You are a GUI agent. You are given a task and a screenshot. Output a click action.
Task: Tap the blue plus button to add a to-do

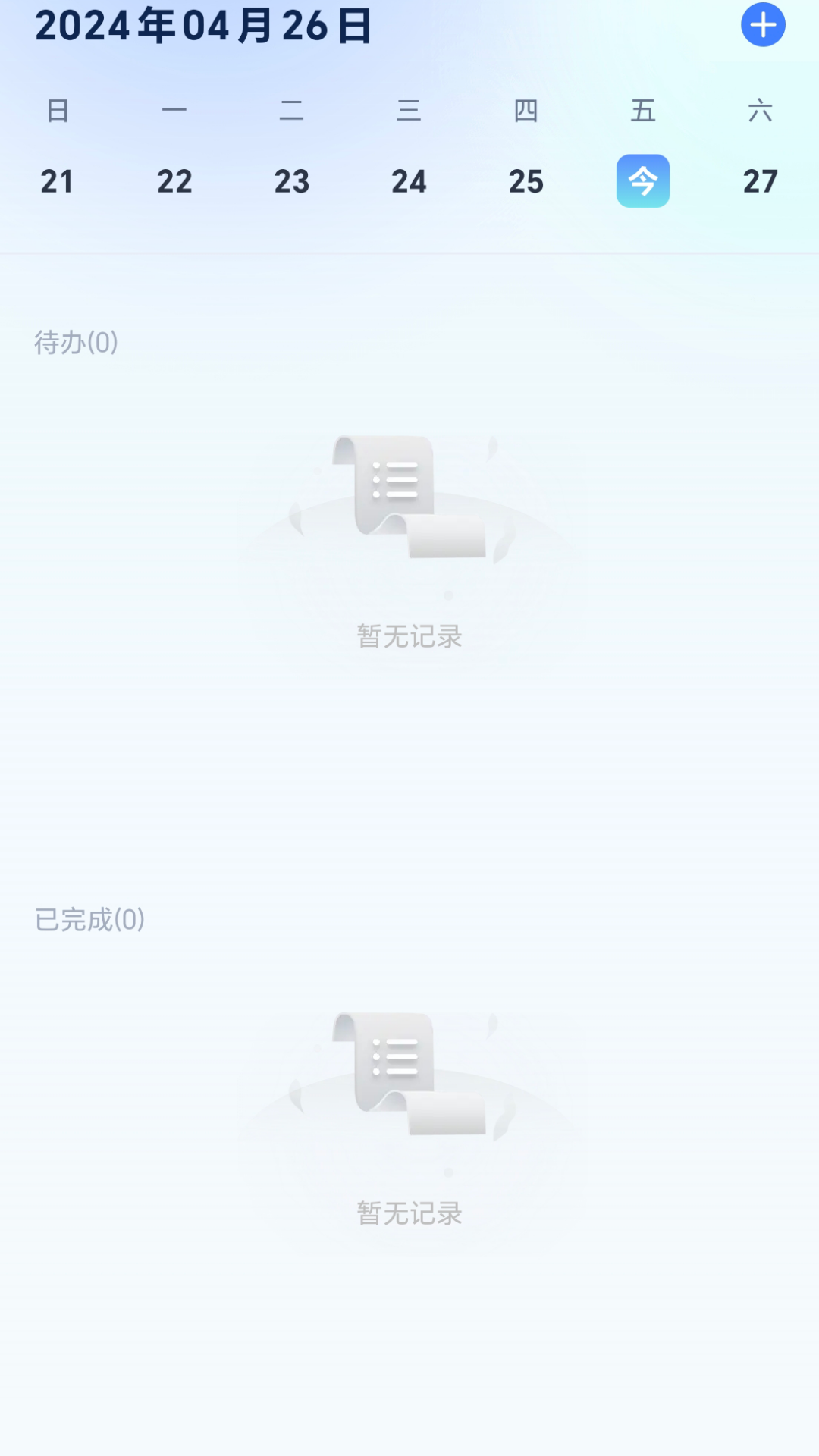[763, 25]
